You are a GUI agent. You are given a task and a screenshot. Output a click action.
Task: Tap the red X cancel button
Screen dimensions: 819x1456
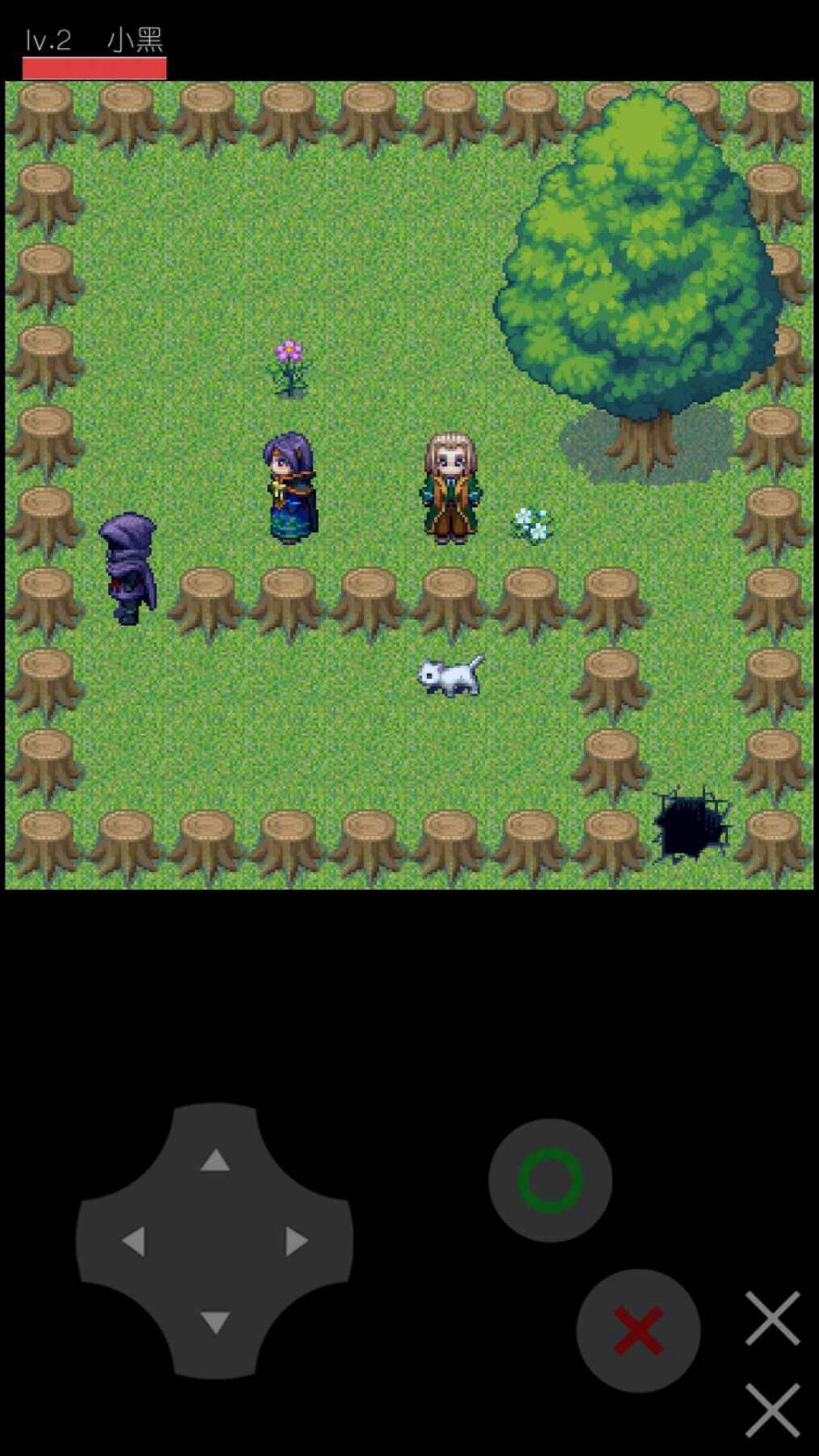point(638,1330)
